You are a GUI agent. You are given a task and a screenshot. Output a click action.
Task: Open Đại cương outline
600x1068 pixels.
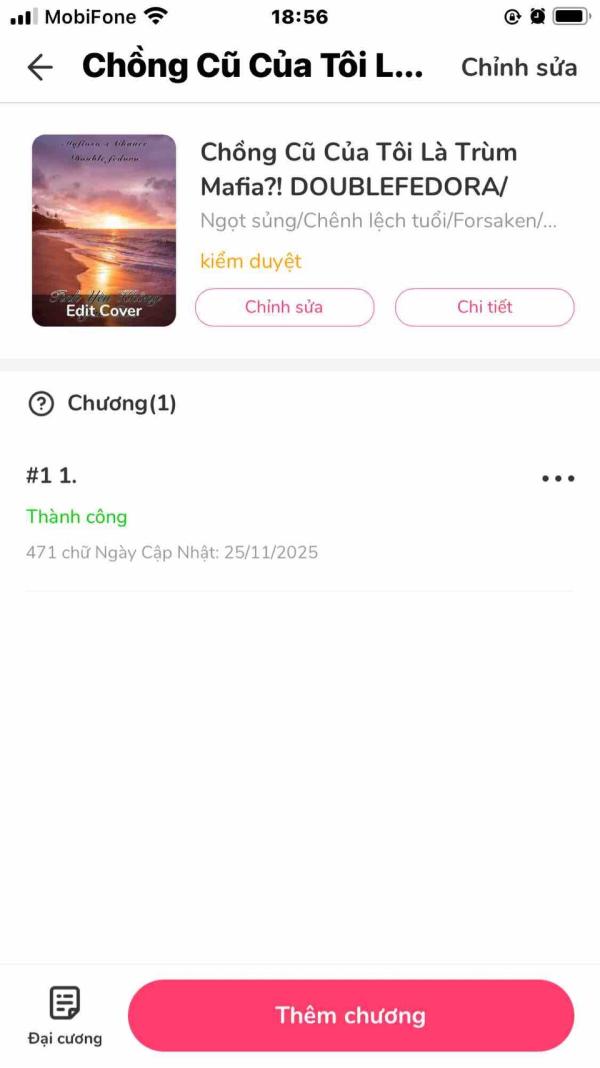point(65,1015)
